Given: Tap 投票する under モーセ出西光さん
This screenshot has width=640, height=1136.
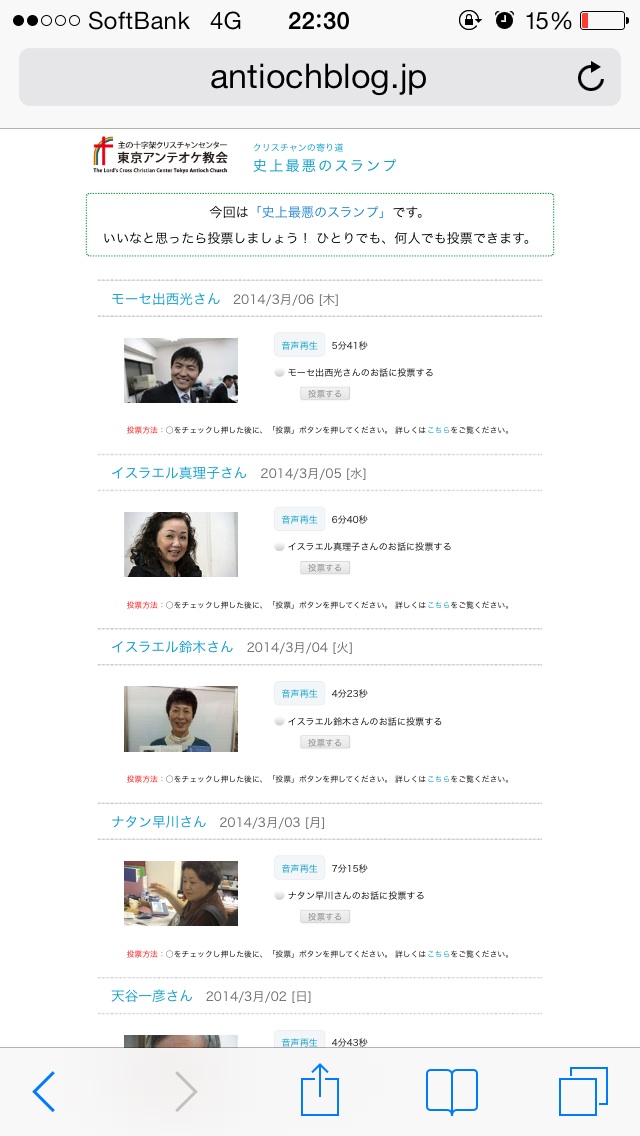Looking at the screenshot, I should pos(324,394).
